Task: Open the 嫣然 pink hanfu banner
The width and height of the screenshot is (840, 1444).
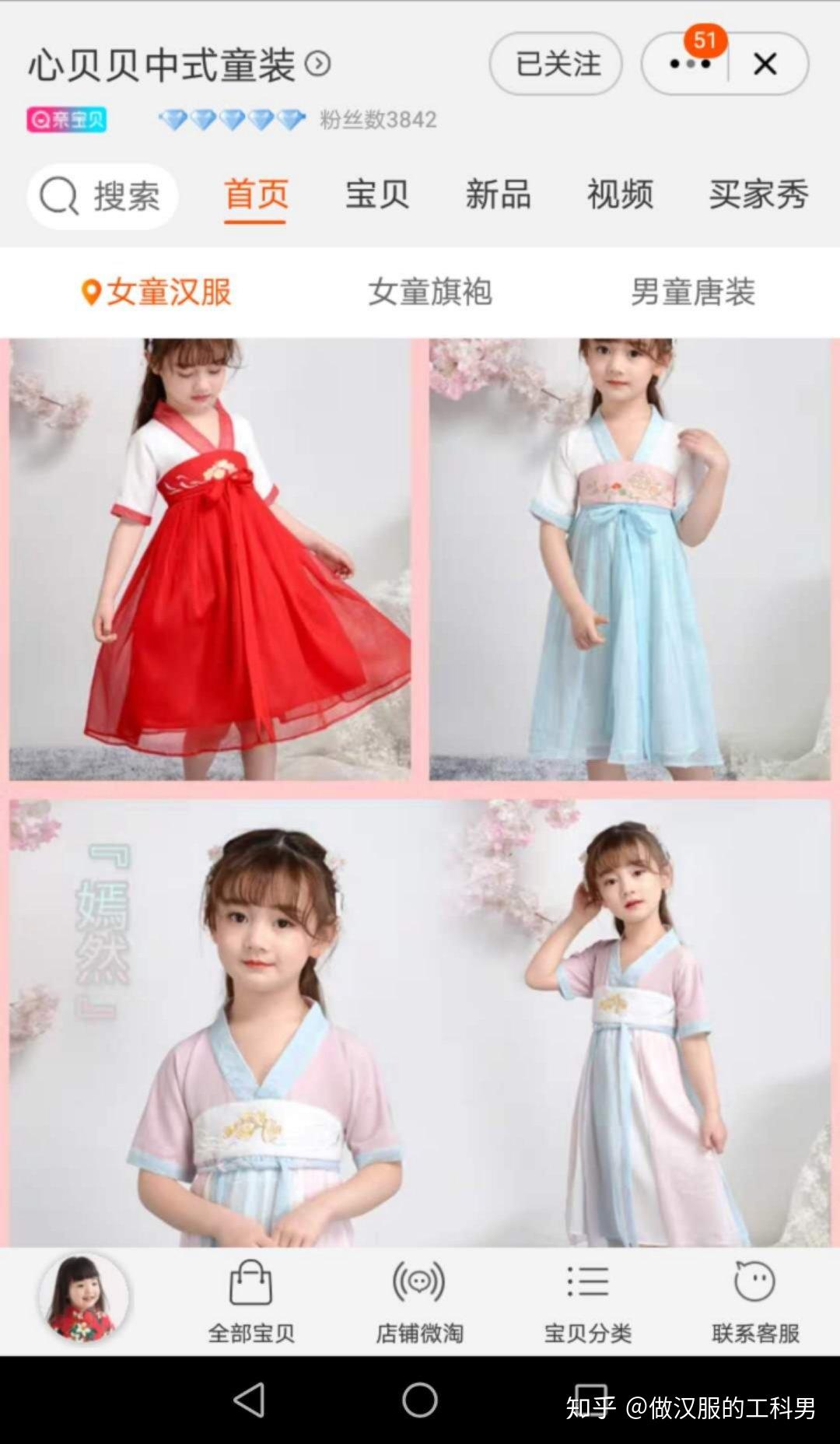Action: click(420, 1023)
